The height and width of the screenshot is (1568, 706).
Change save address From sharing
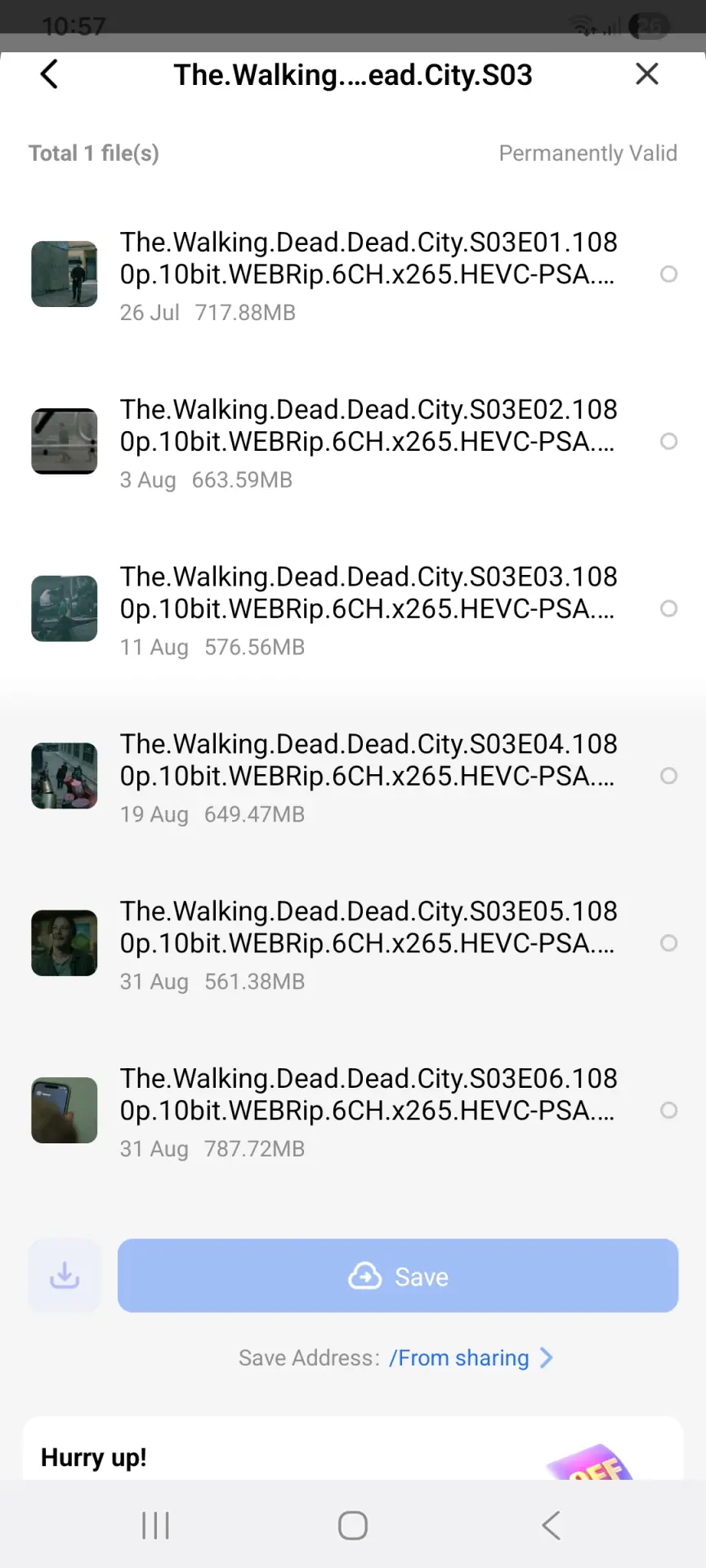click(471, 1358)
